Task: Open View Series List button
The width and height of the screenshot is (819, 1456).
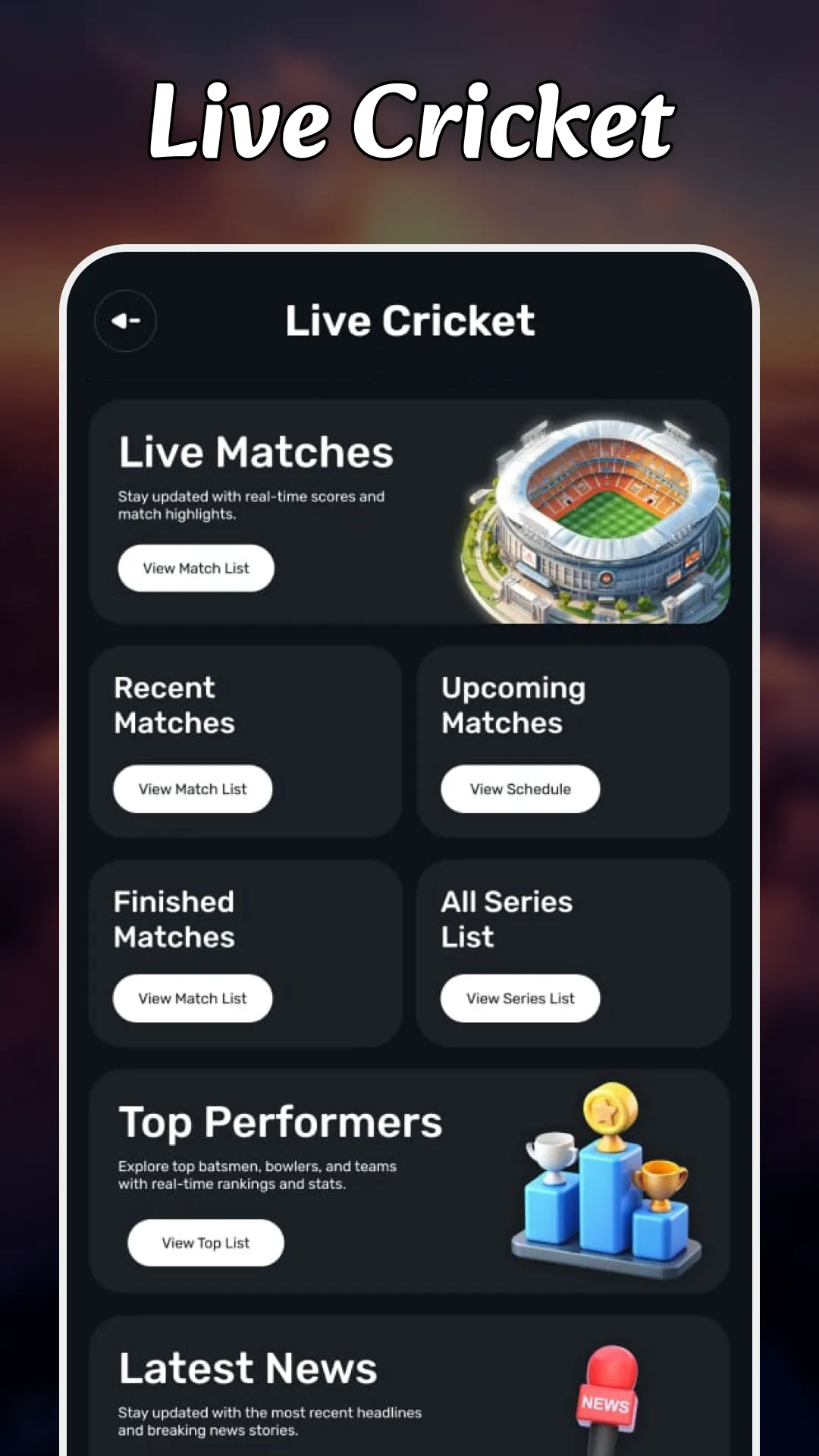Action: tap(519, 998)
